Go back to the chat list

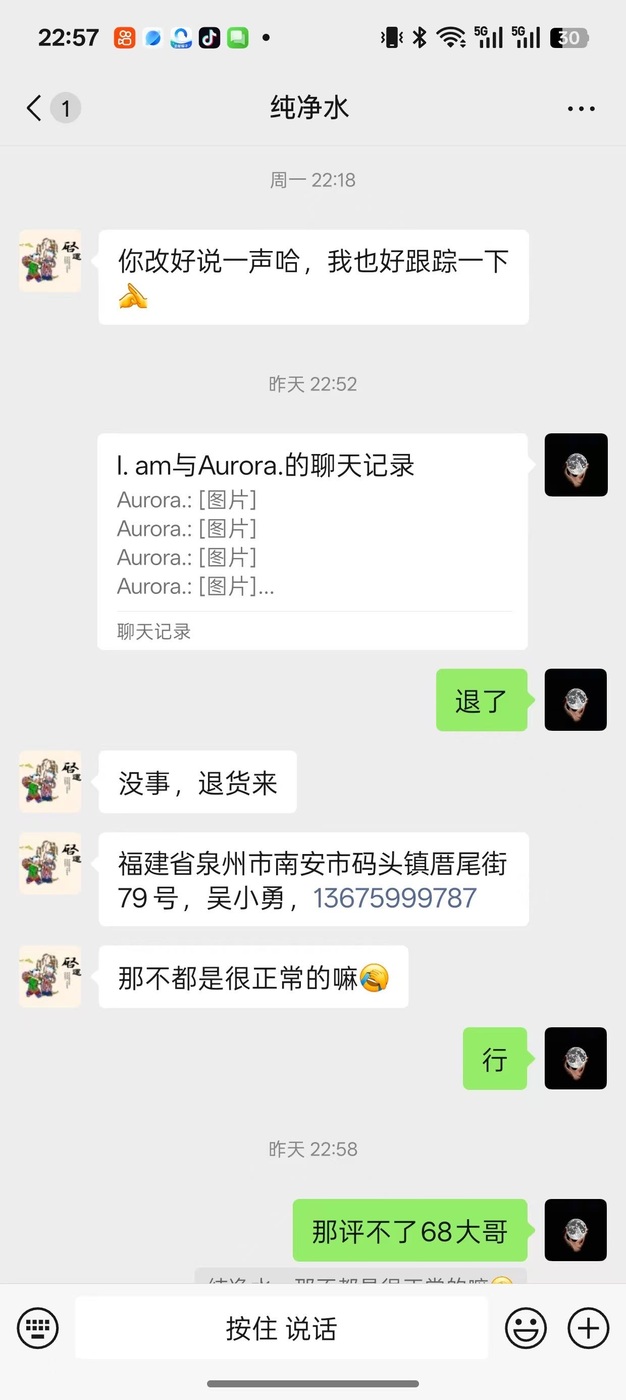pyautogui.click(x=35, y=108)
